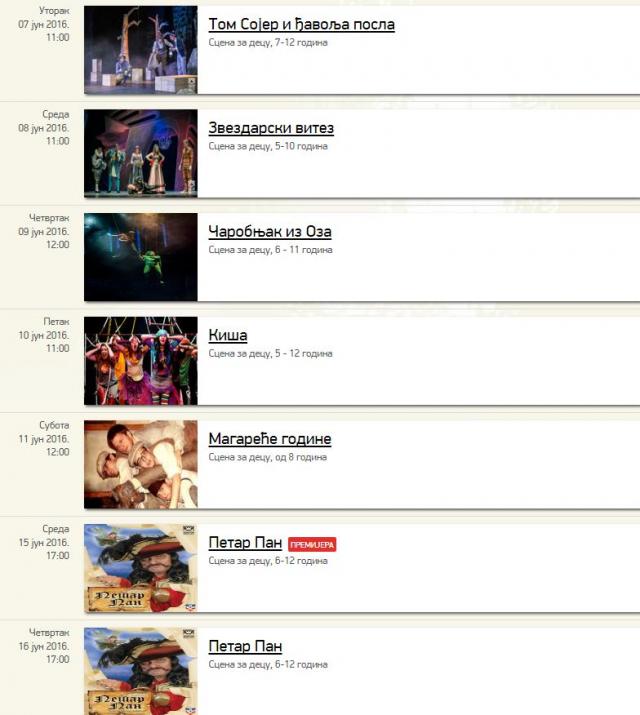The height and width of the screenshot is (715, 640).
Task: Tap the Петар Пан poster for 15 јун
Action: [x=141, y=567]
